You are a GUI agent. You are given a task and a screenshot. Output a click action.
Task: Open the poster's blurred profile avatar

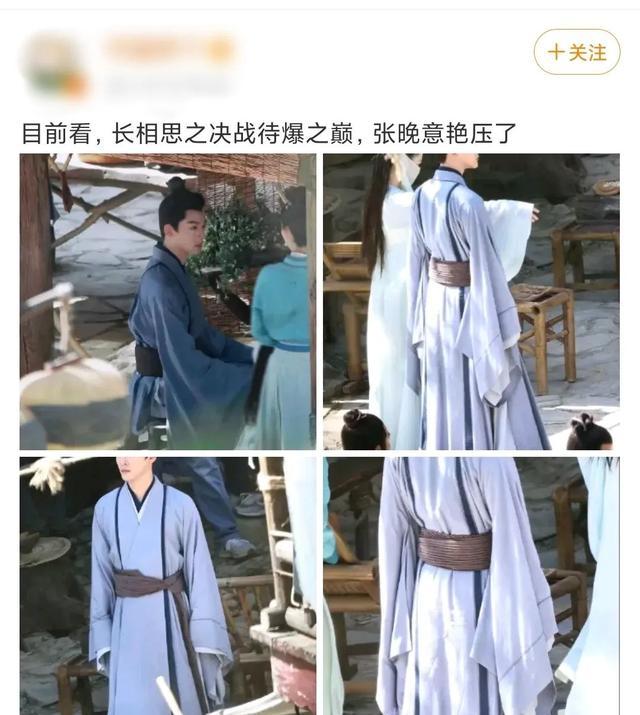[x=56, y=65]
